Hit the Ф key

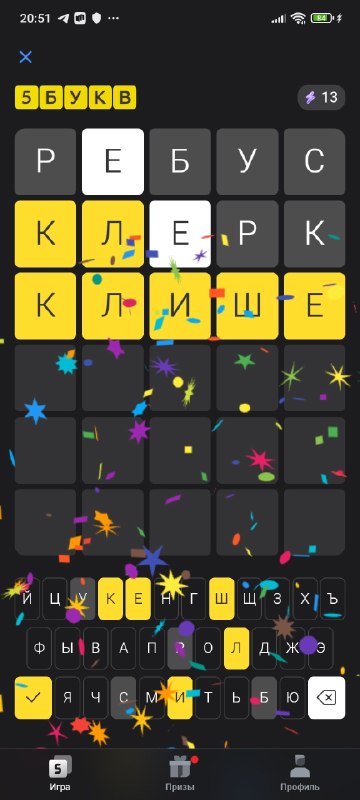coord(39,648)
